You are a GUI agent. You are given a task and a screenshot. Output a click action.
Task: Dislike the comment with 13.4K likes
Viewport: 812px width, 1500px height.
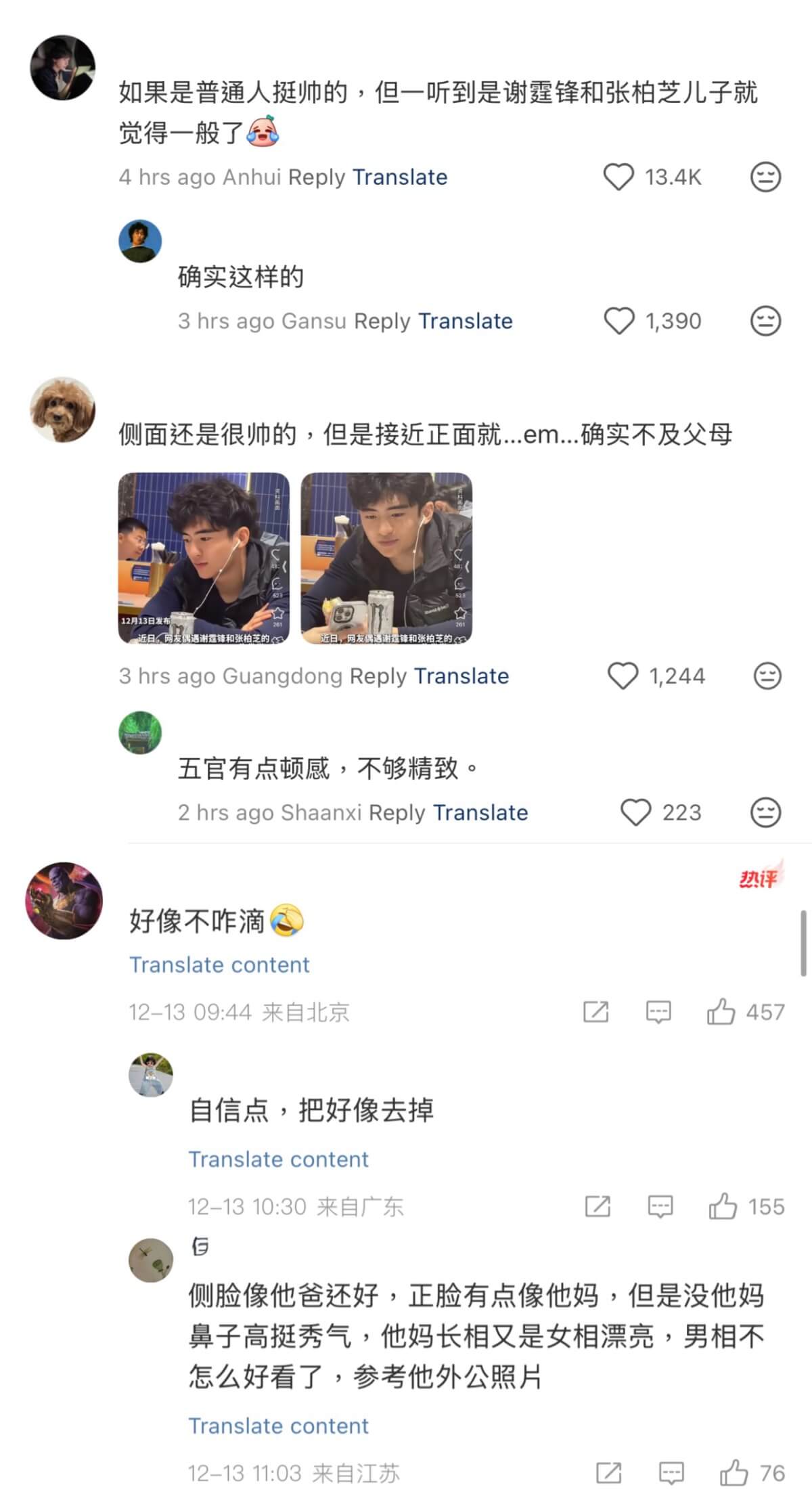765,177
